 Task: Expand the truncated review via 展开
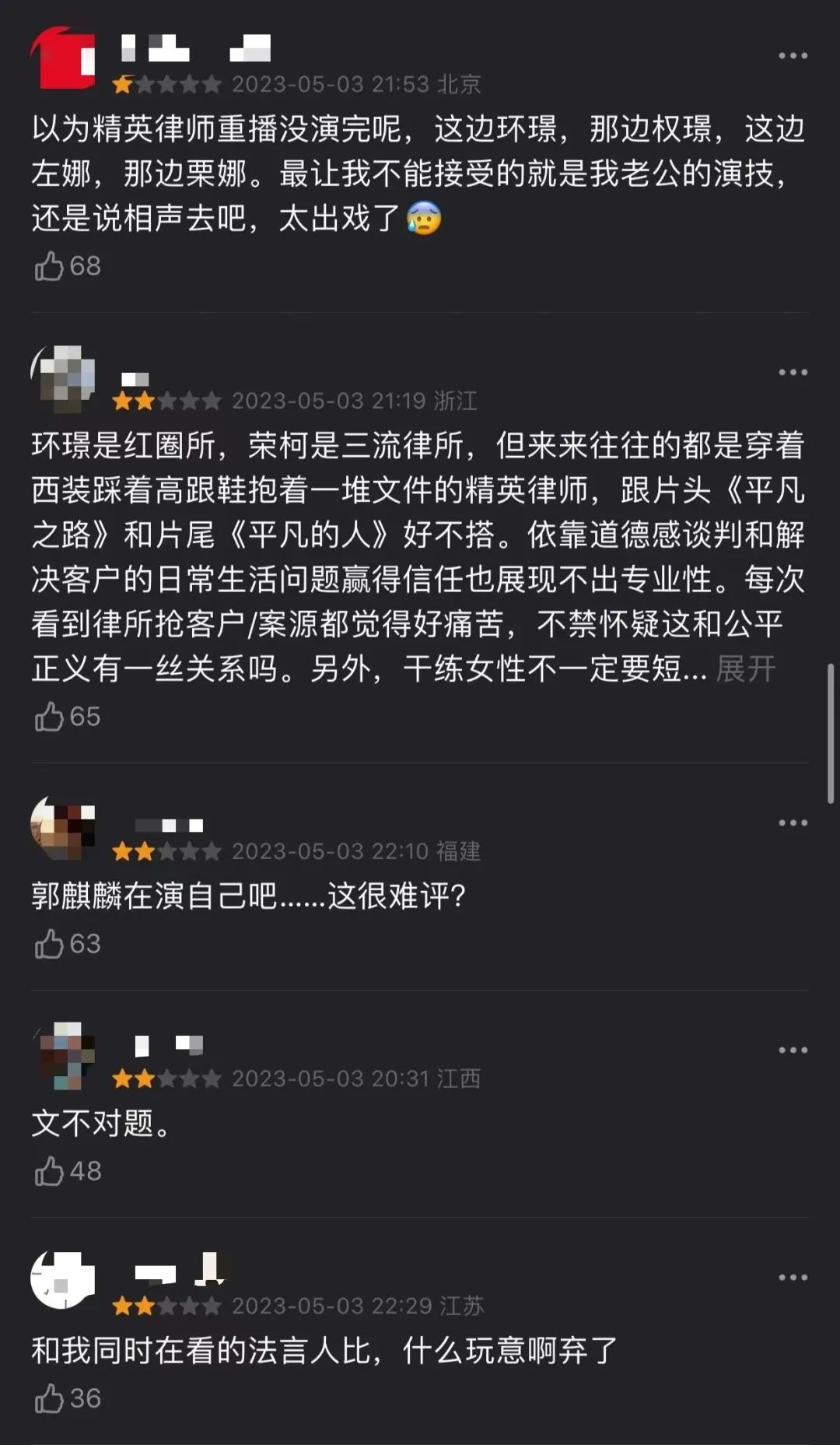[x=745, y=669]
